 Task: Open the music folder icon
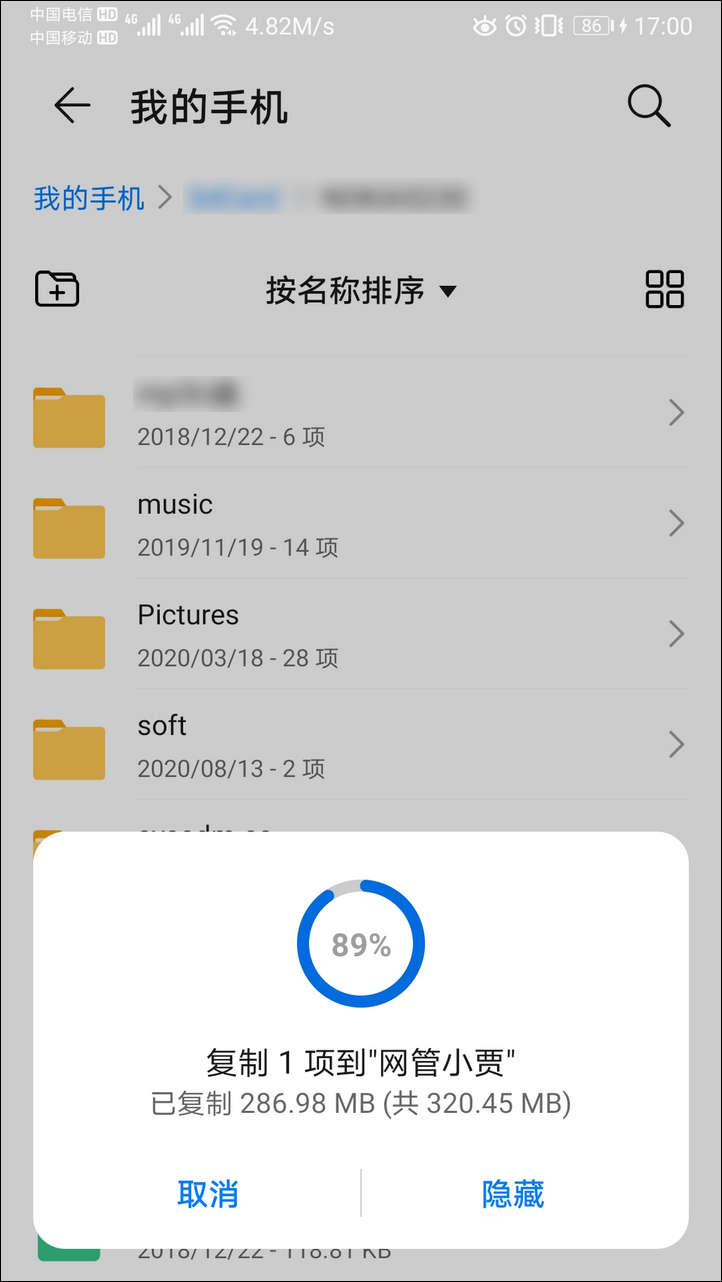tap(68, 527)
